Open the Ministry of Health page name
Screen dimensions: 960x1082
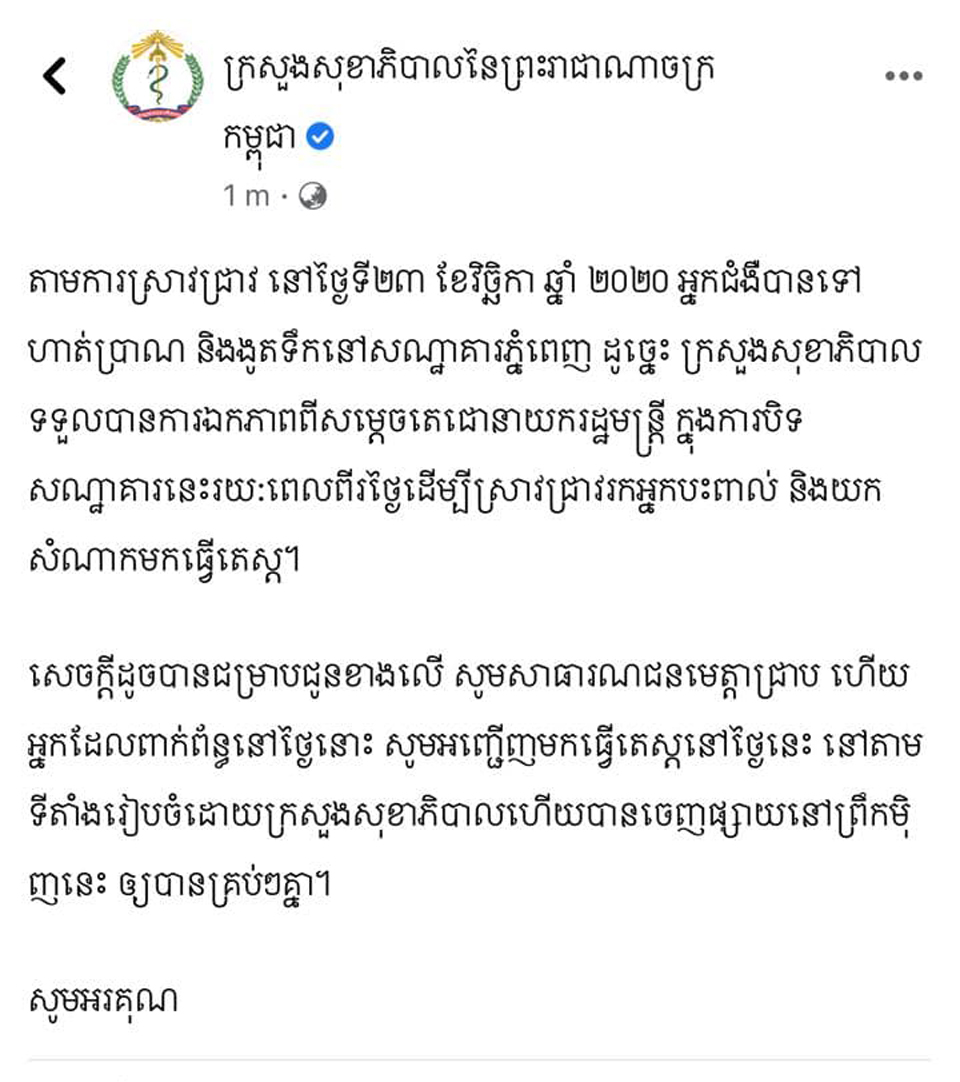point(470,70)
